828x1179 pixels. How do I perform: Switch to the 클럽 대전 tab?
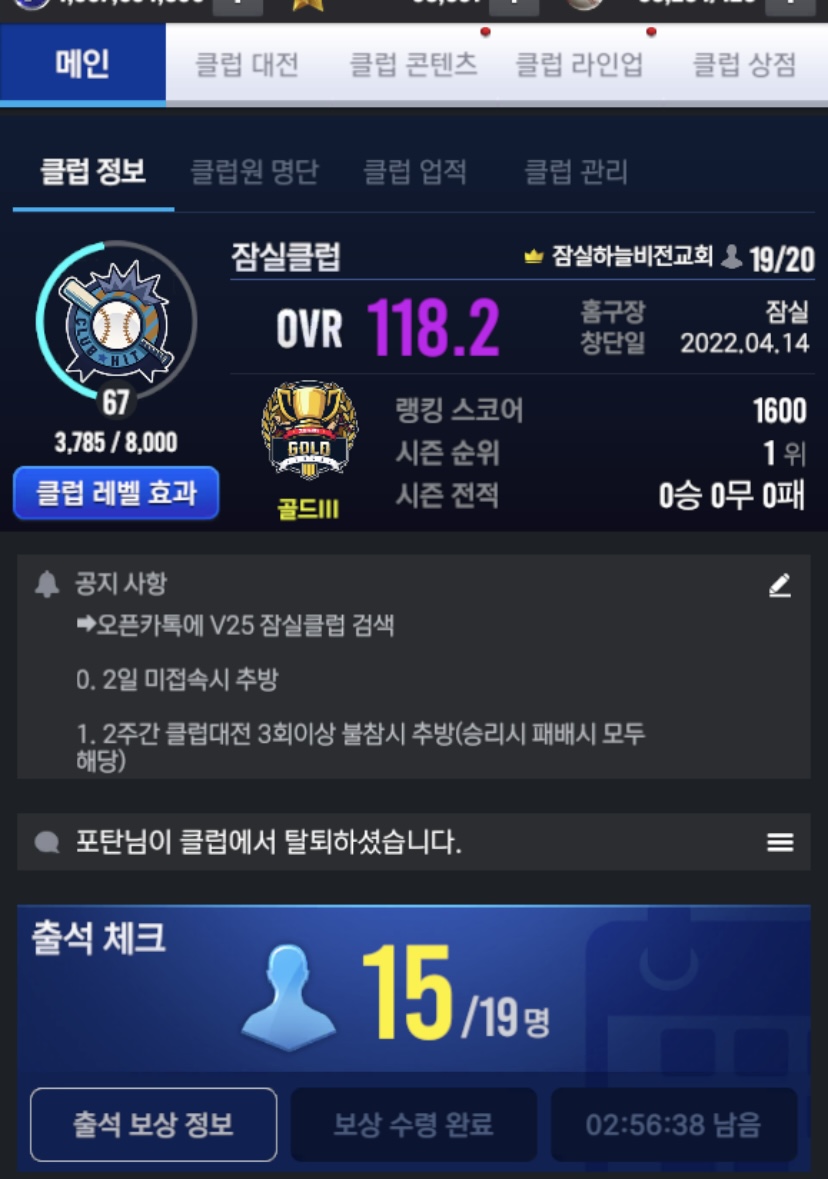(247, 65)
